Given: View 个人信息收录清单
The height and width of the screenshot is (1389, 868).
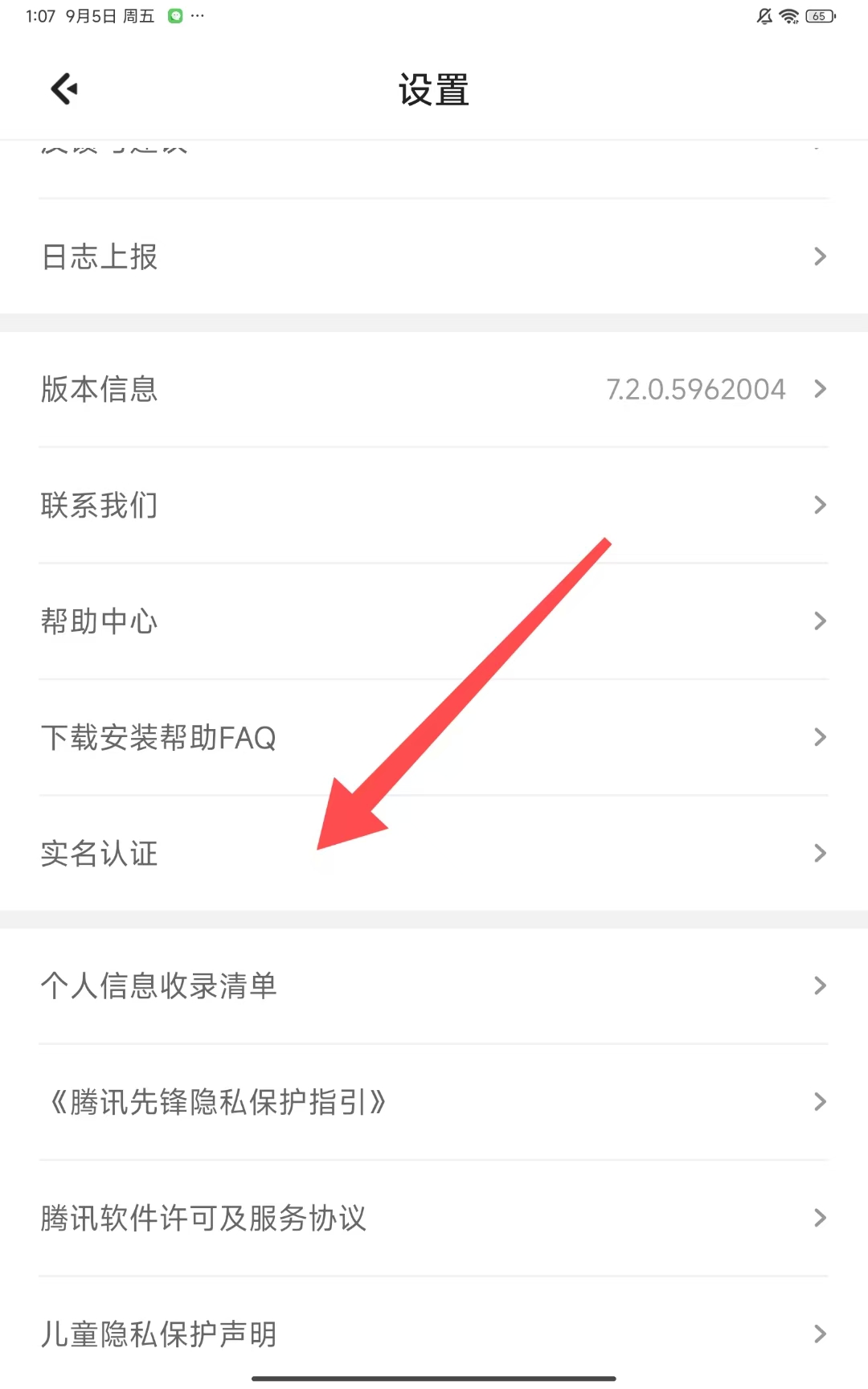Looking at the screenshot, I should 434,985.
